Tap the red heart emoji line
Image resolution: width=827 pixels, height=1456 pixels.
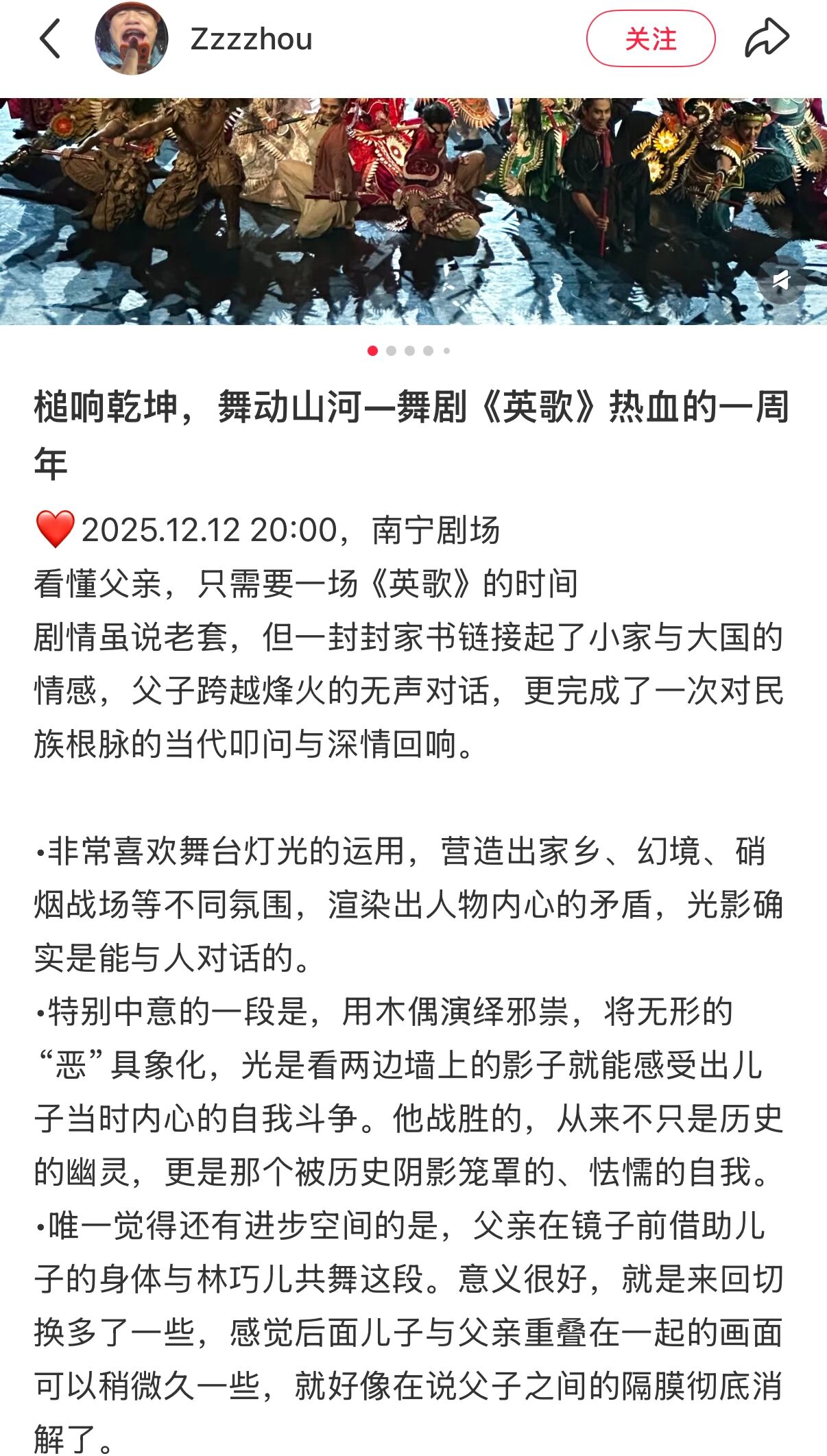coord(53,529)
